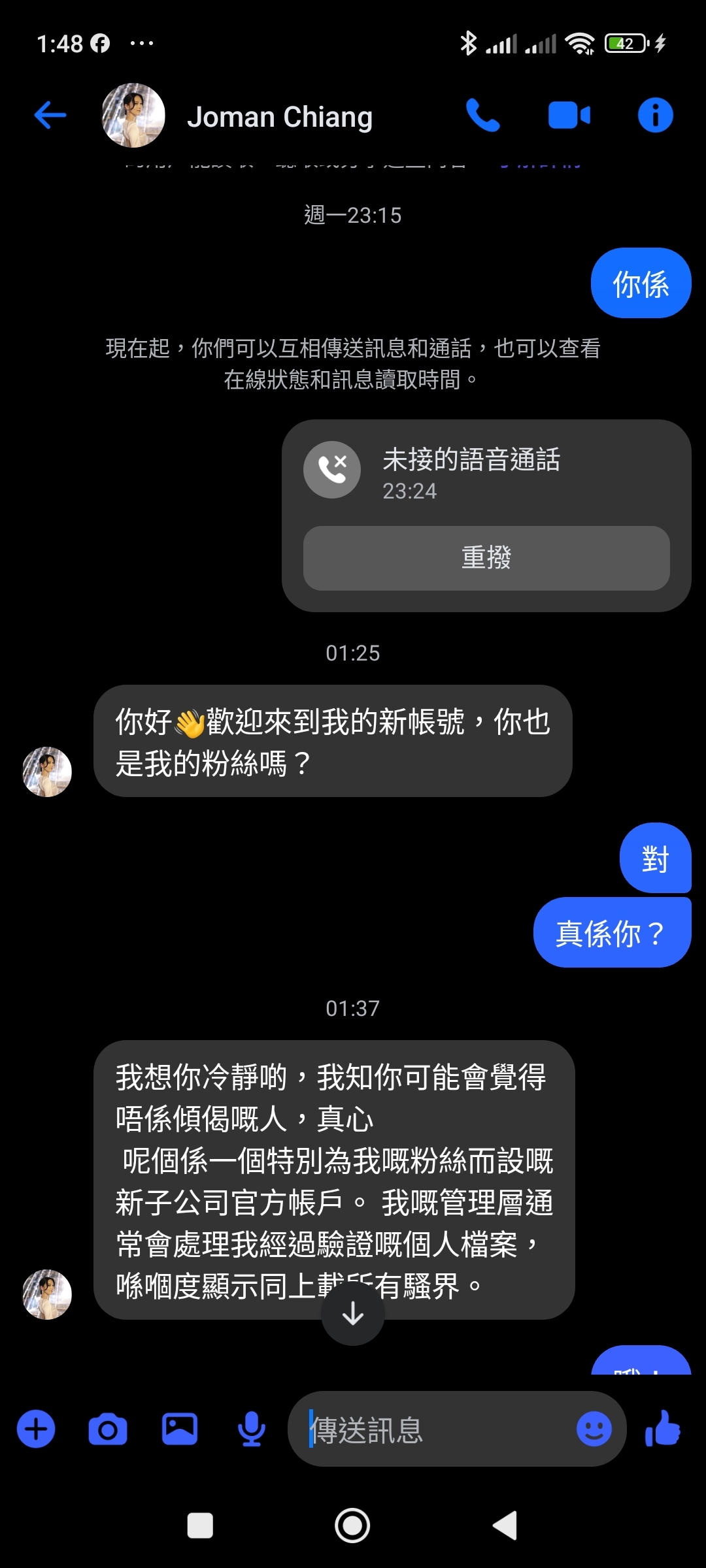Tap the contact name Joman Chiang
706x1568 pixels.
(280, 118)
